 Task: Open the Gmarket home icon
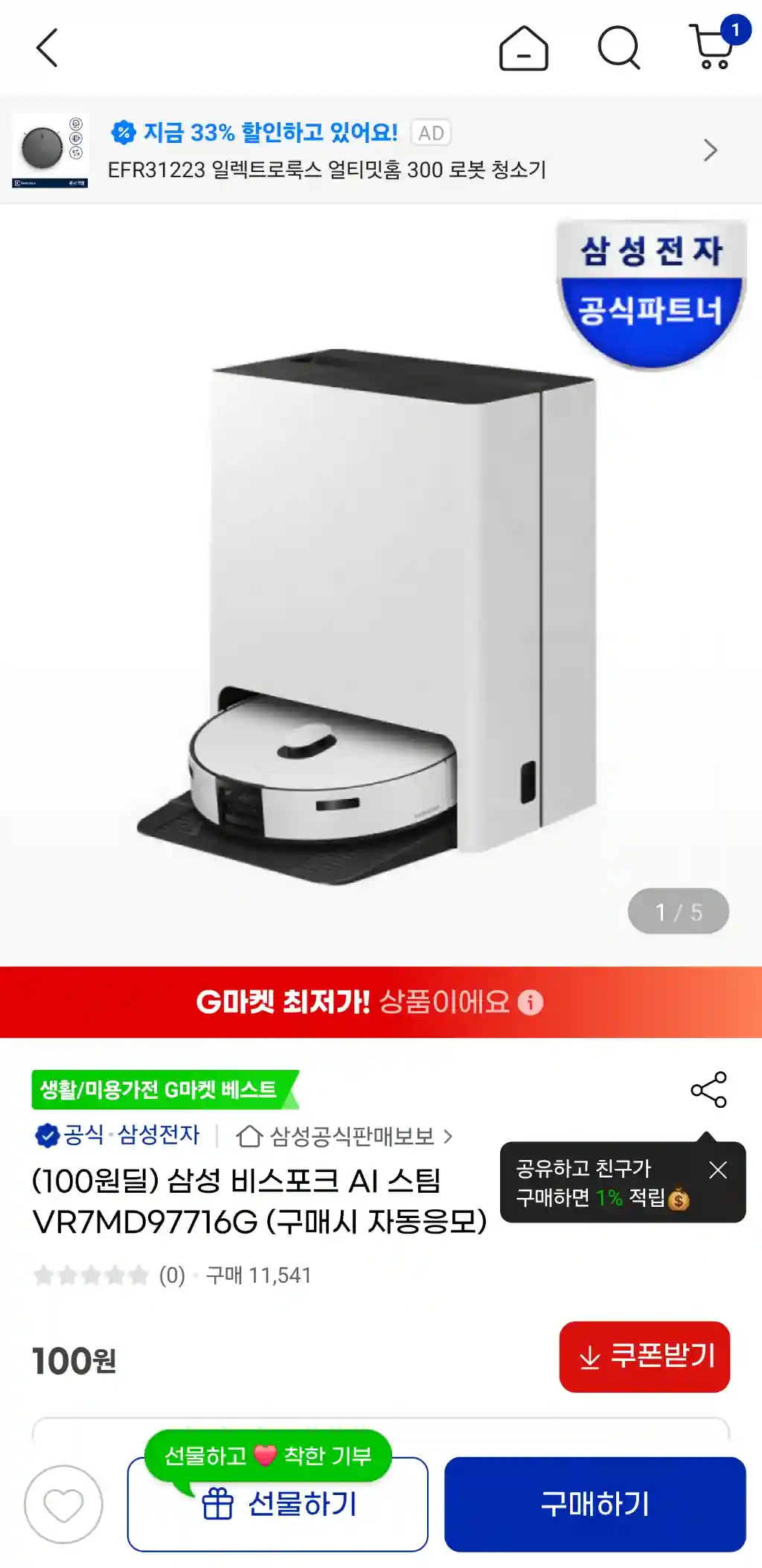click(523, 48)
